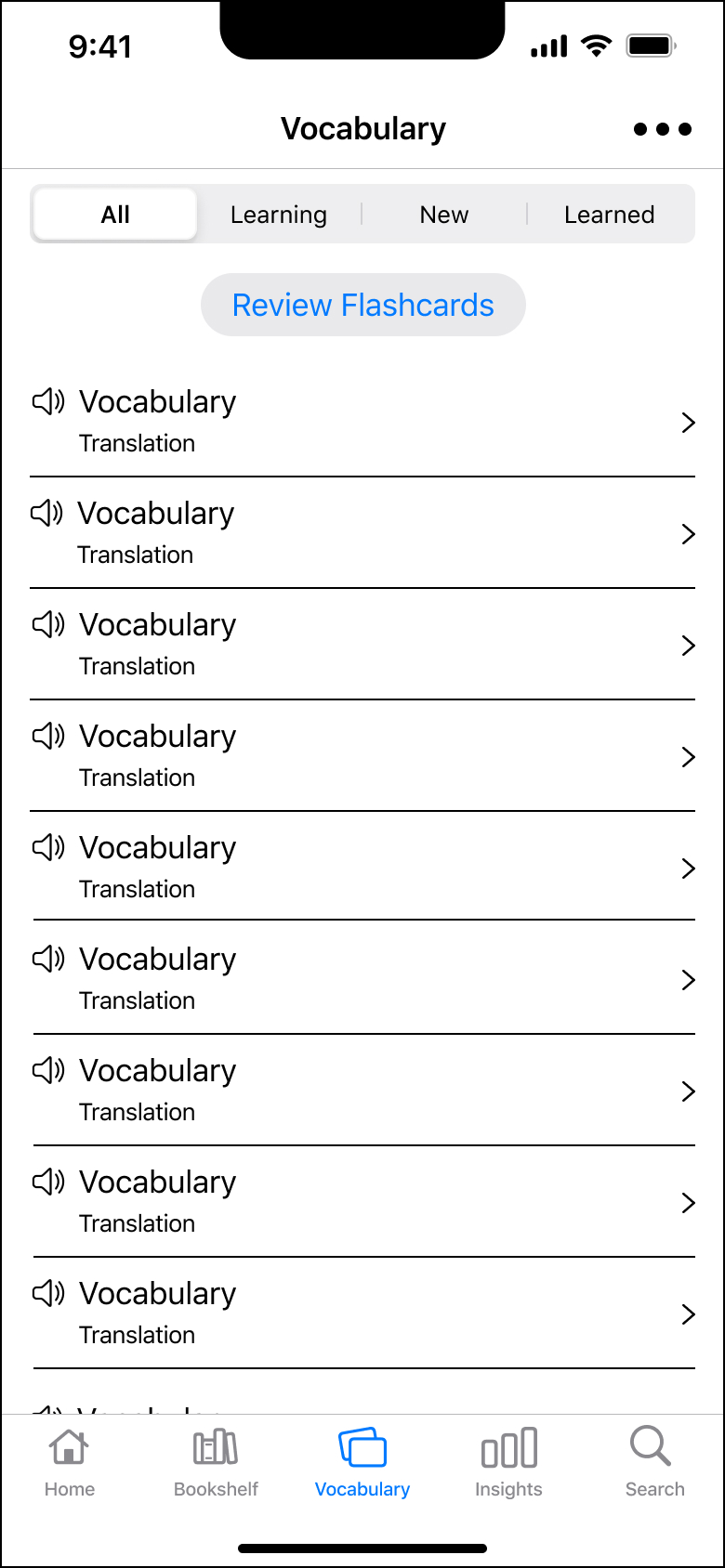Expand the first Vocabulary row chevron
This screenshot has height=1568, width=725.
[x=688, y=423]
